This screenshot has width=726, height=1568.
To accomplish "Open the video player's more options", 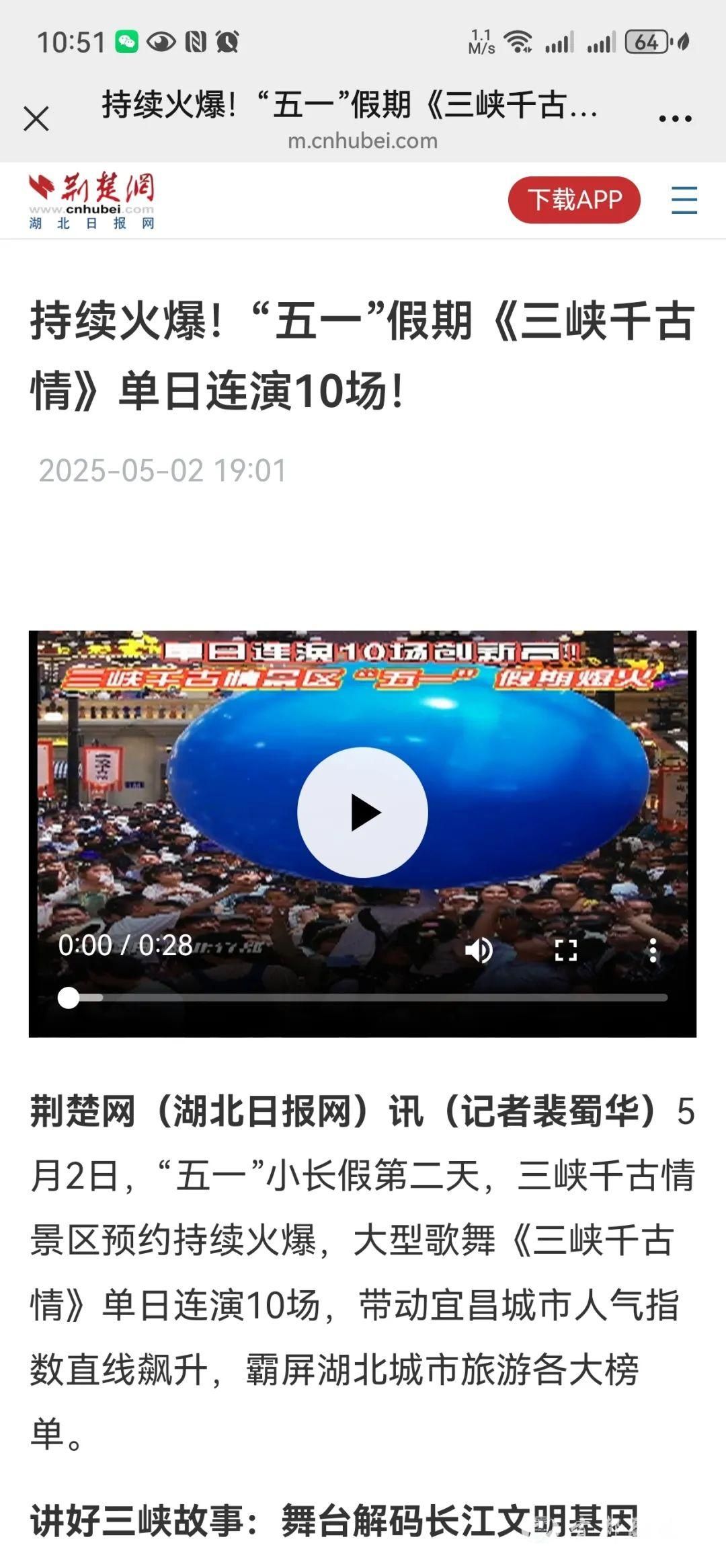I will 653,950.
